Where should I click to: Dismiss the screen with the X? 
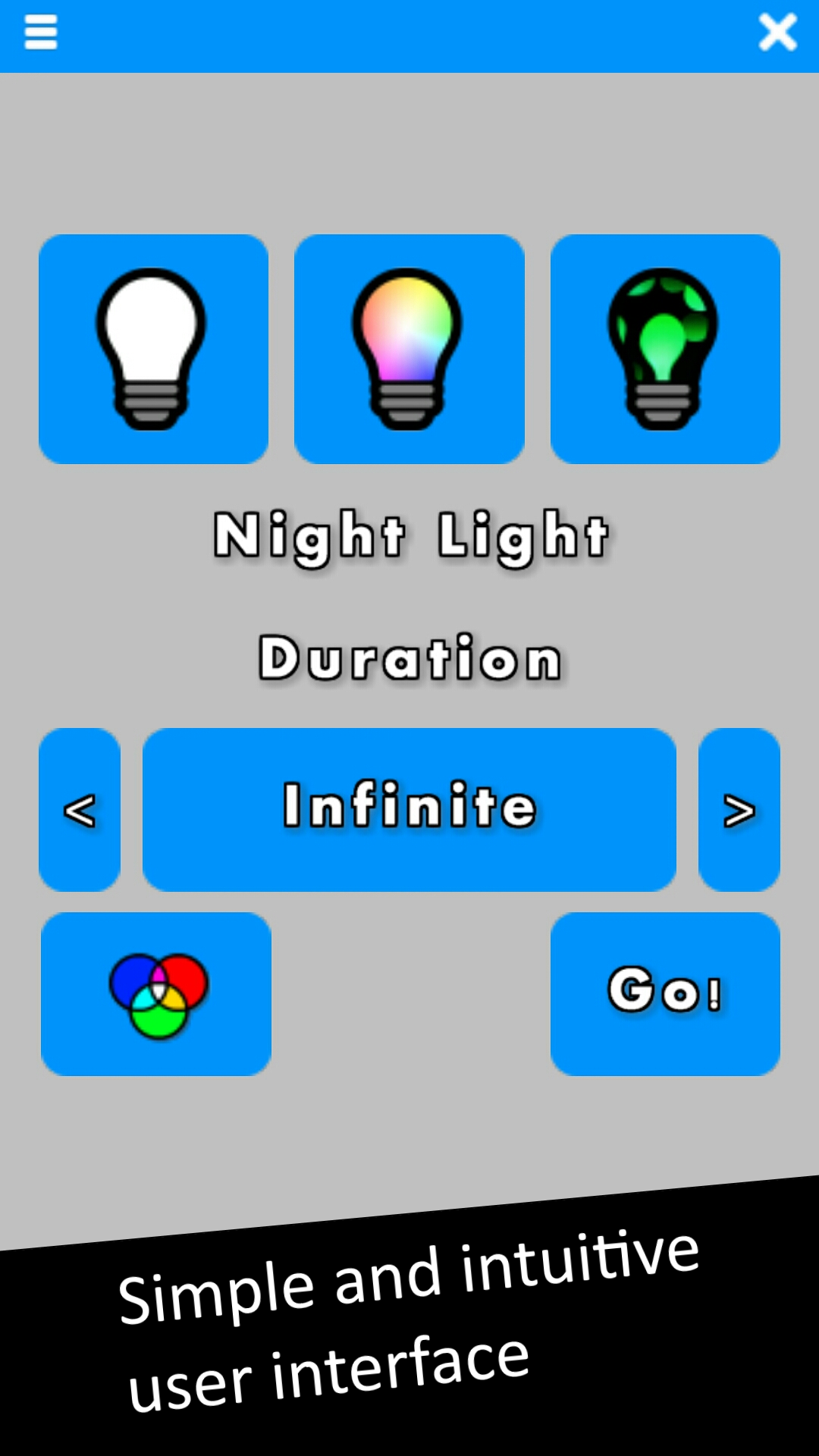777,32
